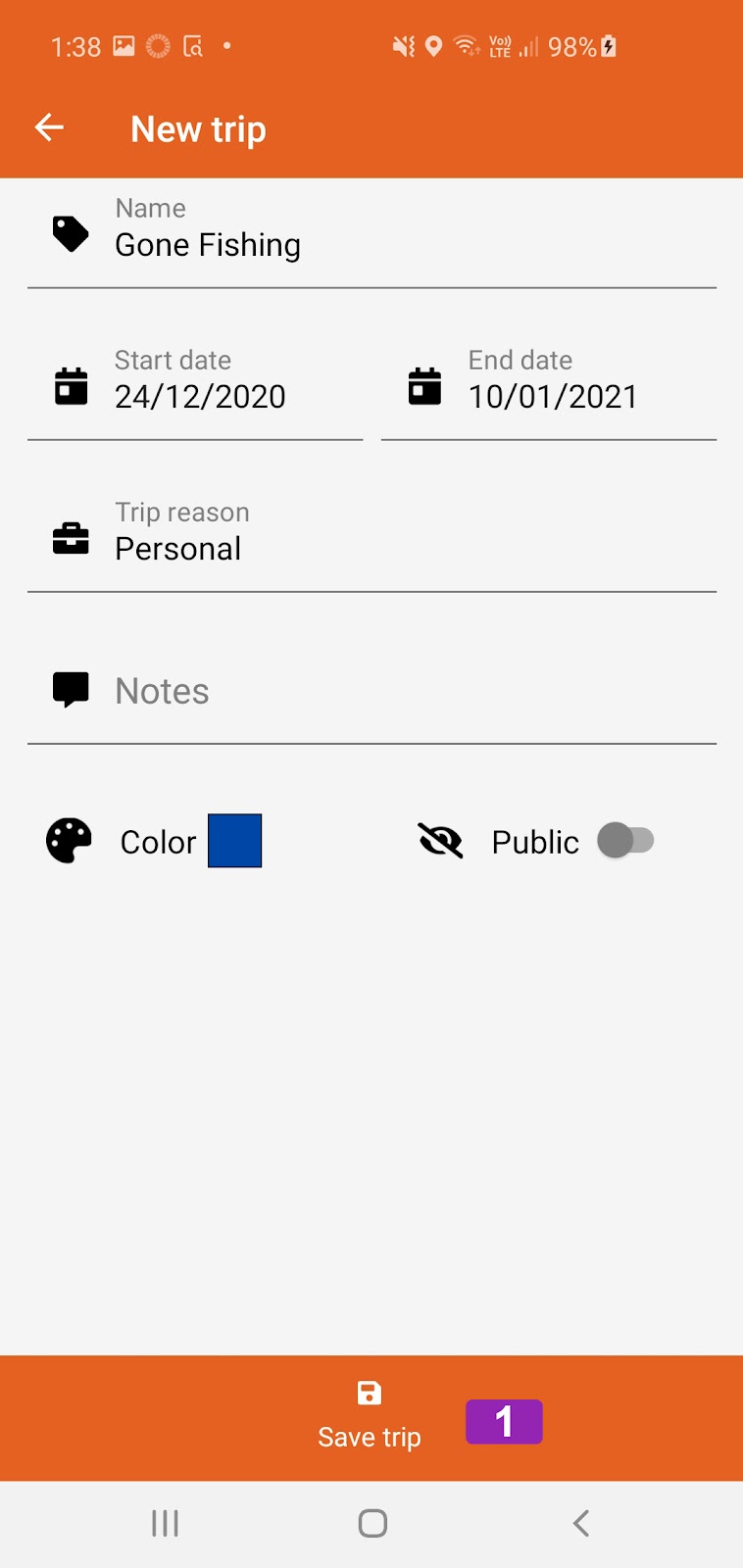Viewport: 743px width, 1568px height.
Task: Open the End date picker
Action: [x=549, y=387]
